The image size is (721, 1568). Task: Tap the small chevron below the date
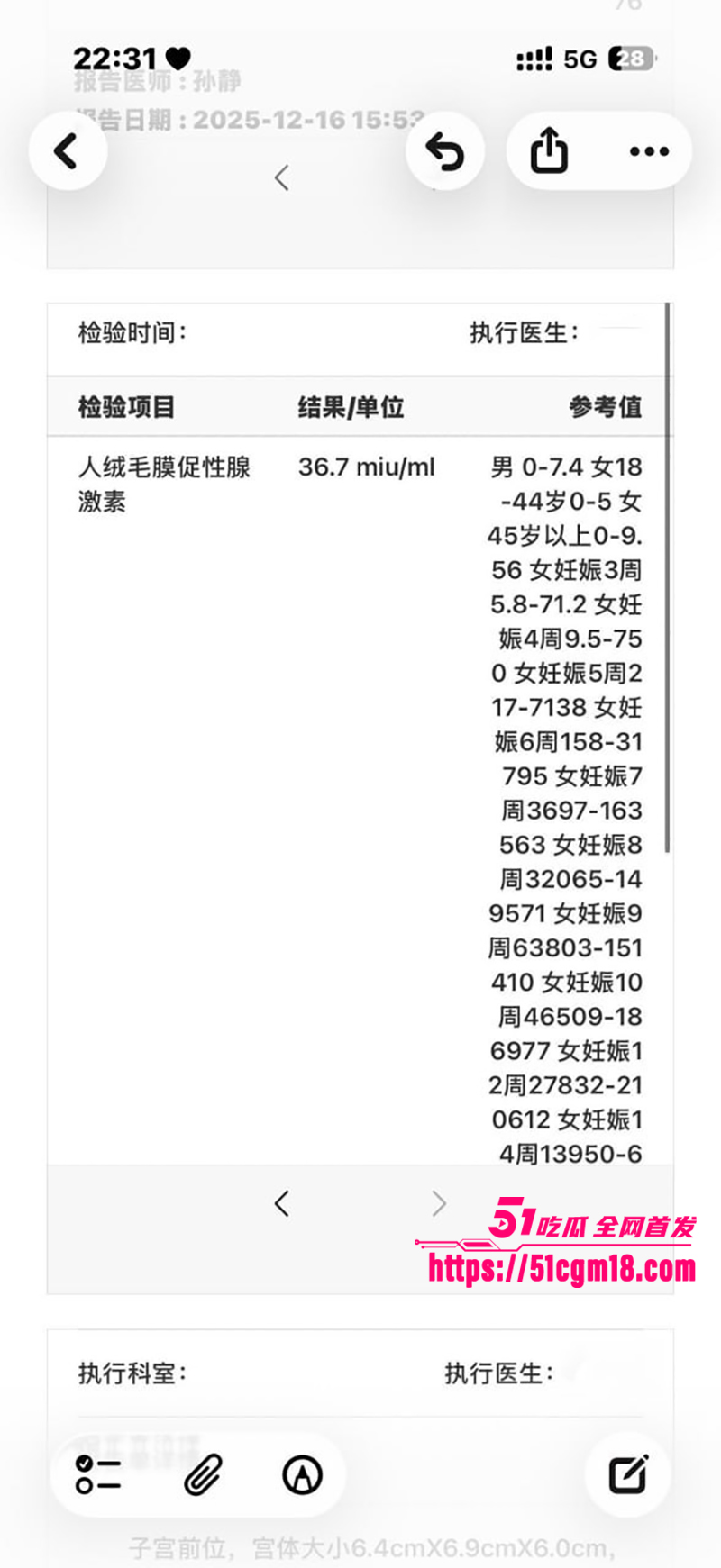[281, 178]
